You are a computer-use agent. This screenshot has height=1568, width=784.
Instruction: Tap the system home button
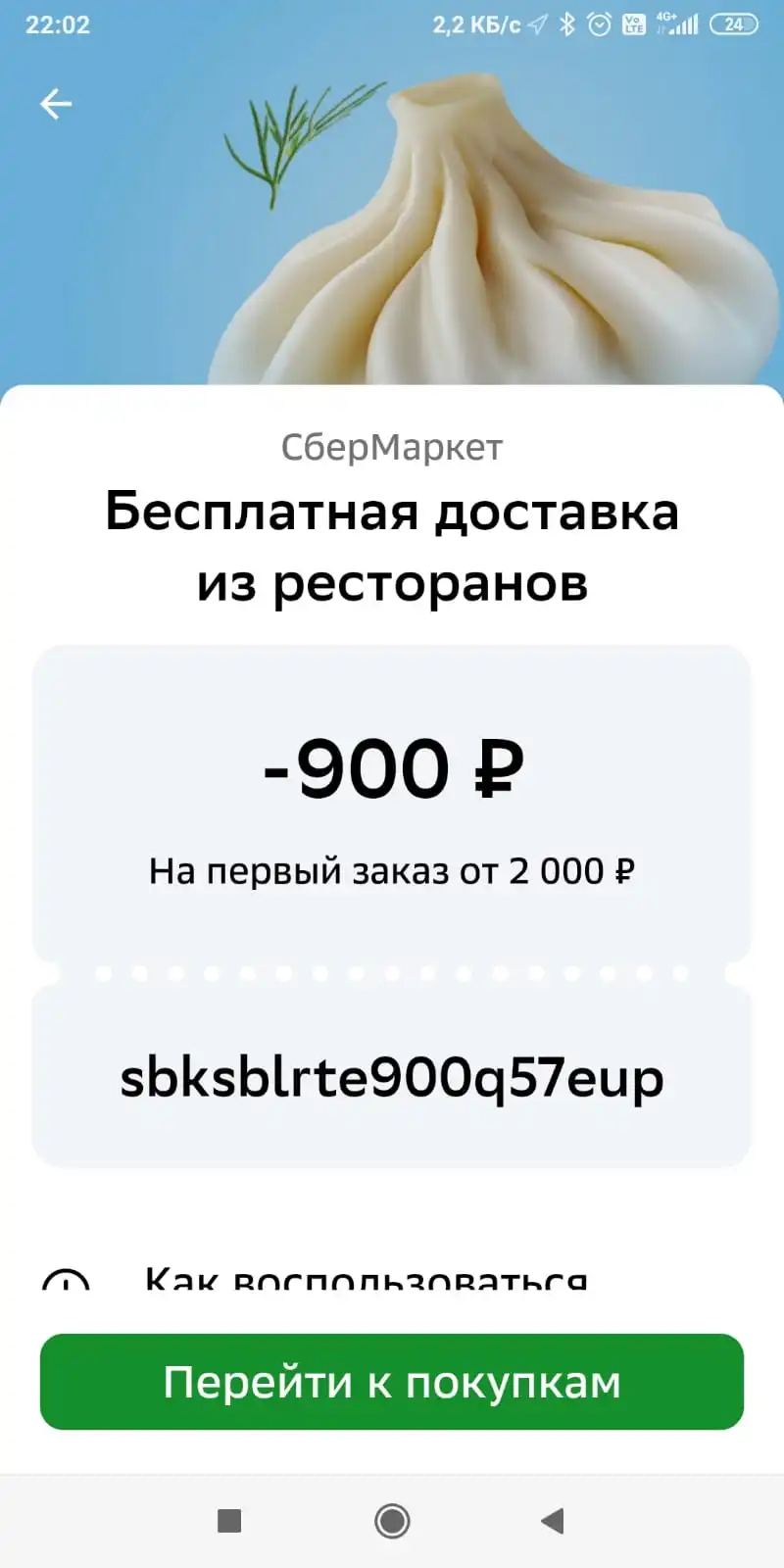[x=392, y=1521]
